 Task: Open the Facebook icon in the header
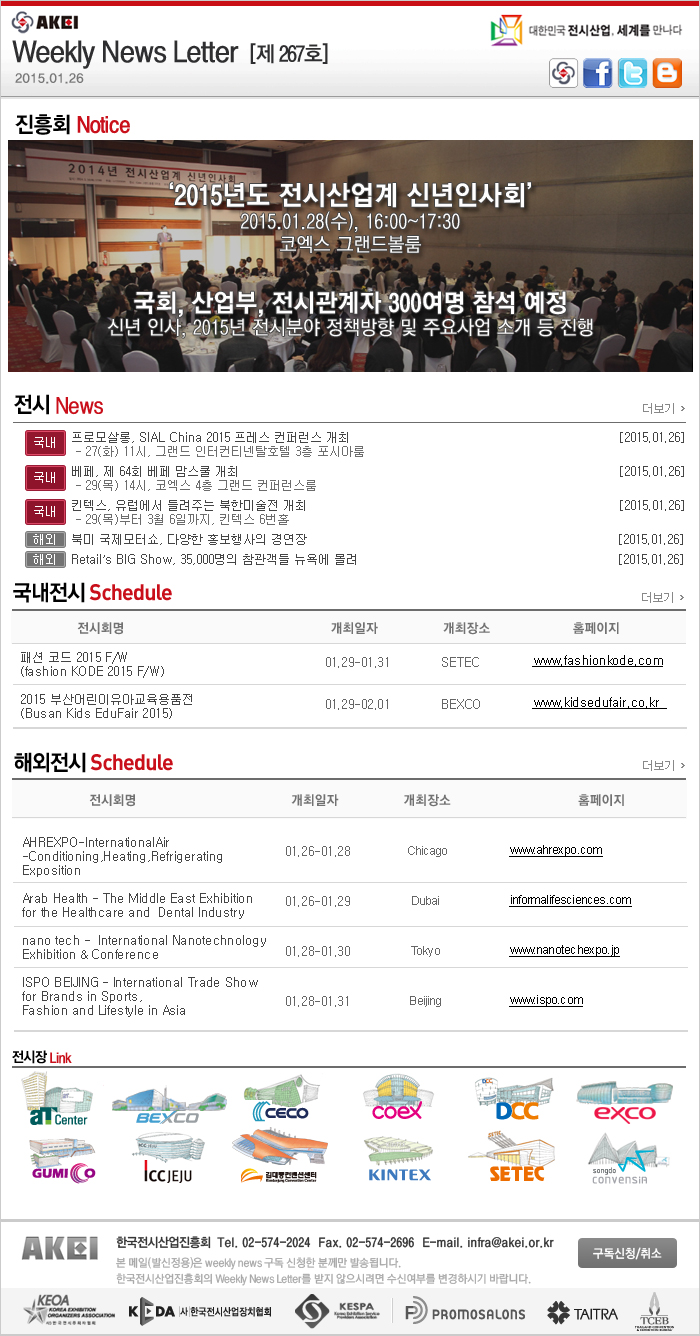pyautogui.click(x=597, y=73)
